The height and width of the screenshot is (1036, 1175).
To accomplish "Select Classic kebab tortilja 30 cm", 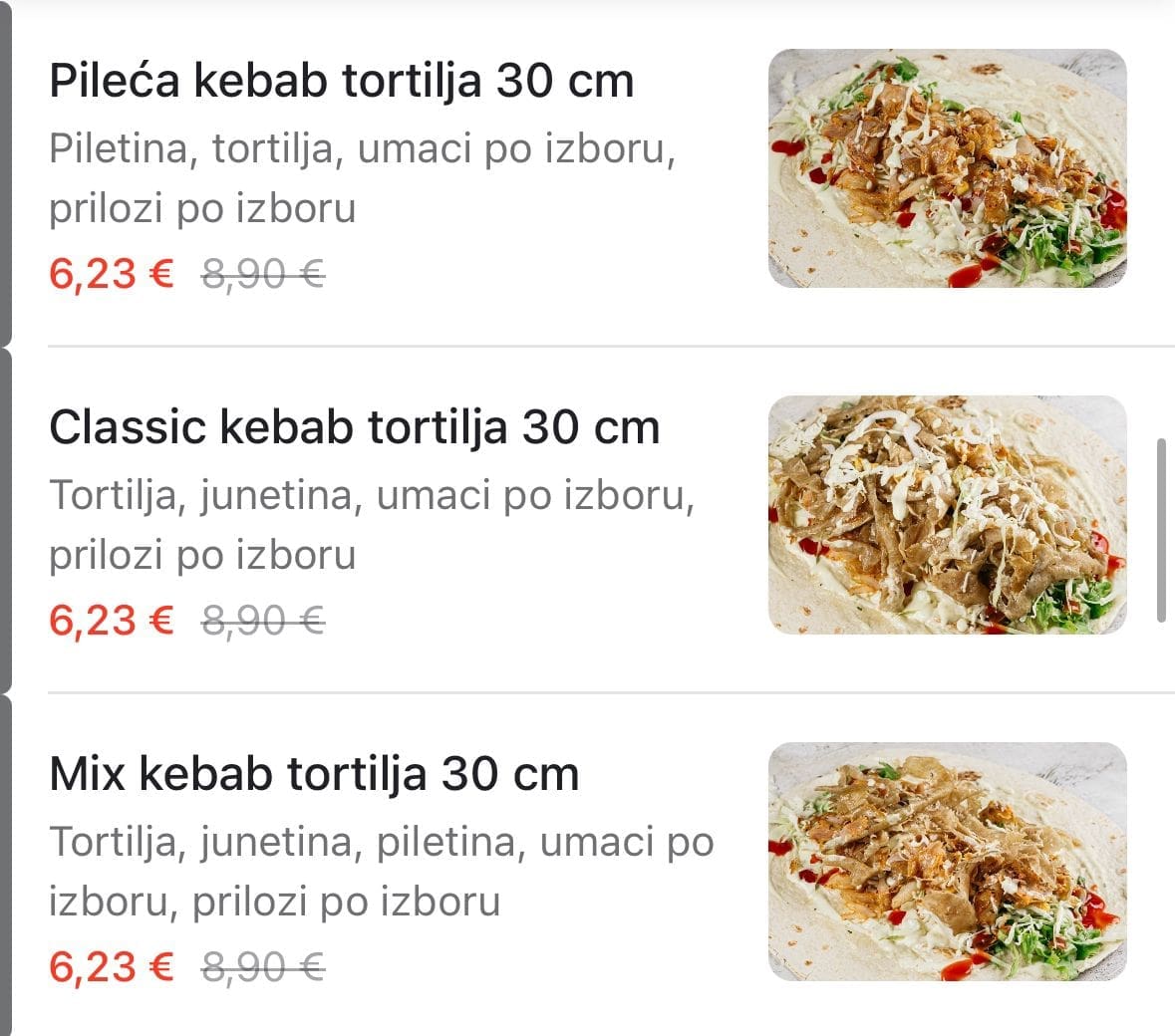I will [355, 428].
